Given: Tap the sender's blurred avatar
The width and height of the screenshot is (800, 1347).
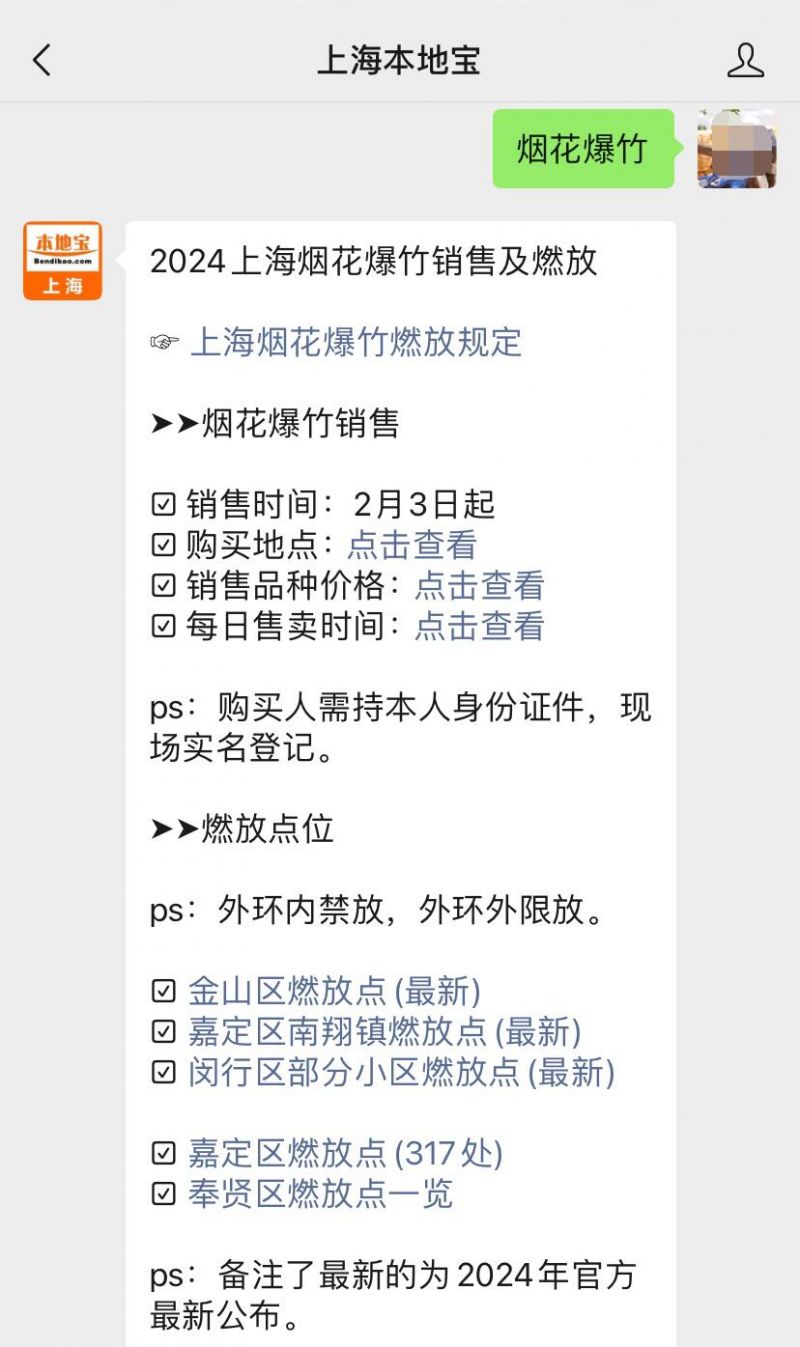Looking at the screenshot, I should [737, 149].
